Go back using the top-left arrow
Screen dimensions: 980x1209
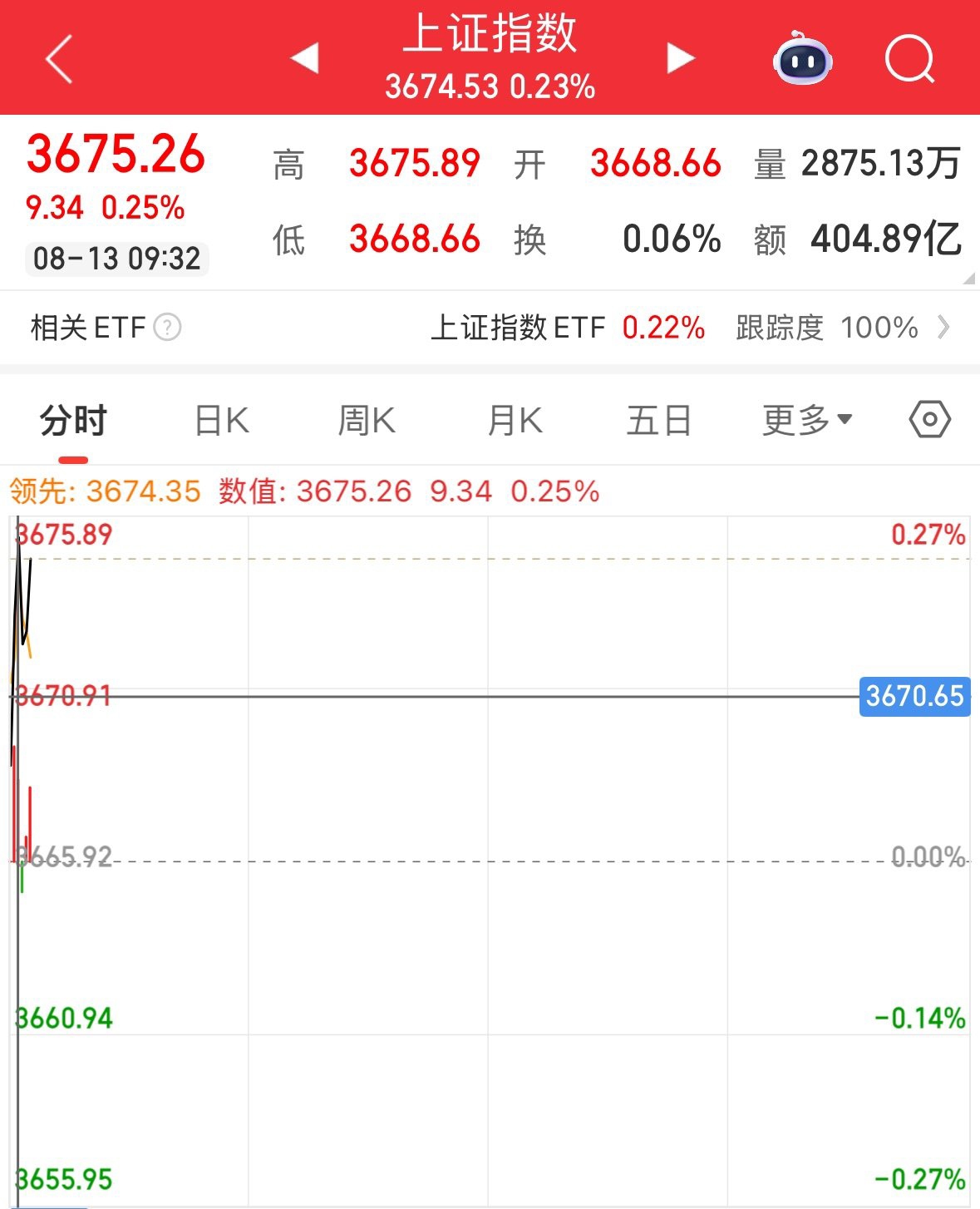coord(59,59)
